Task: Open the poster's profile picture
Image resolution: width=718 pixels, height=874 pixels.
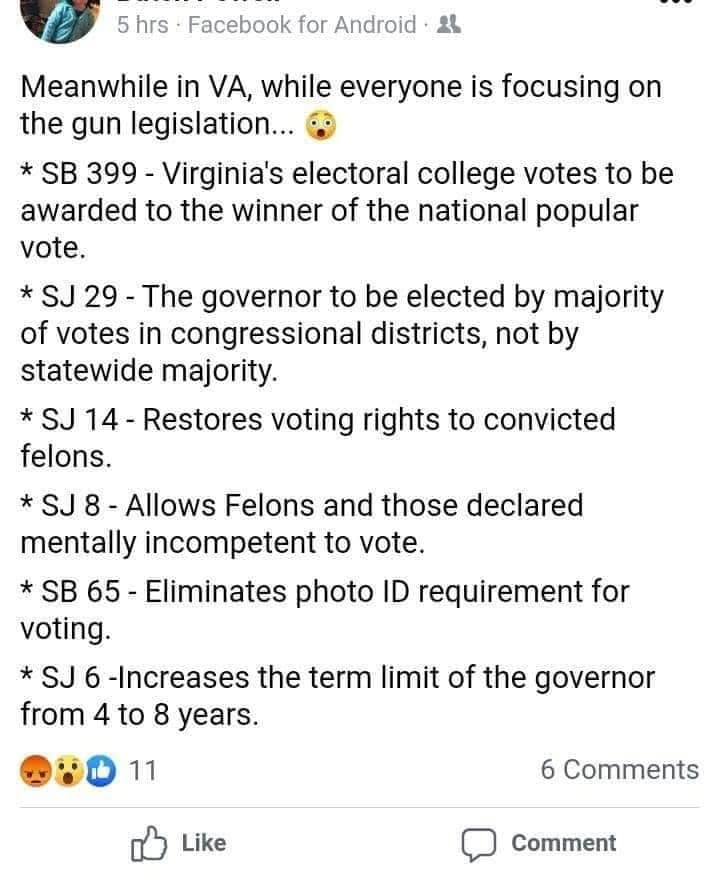Action: tap(63, 15)
